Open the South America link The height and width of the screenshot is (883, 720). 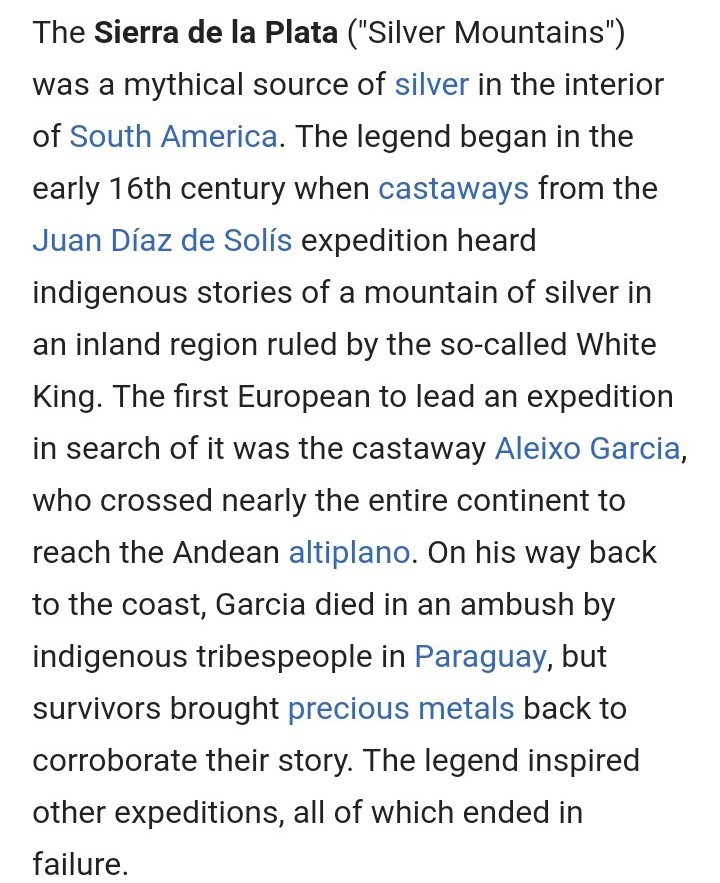[173, 136]
